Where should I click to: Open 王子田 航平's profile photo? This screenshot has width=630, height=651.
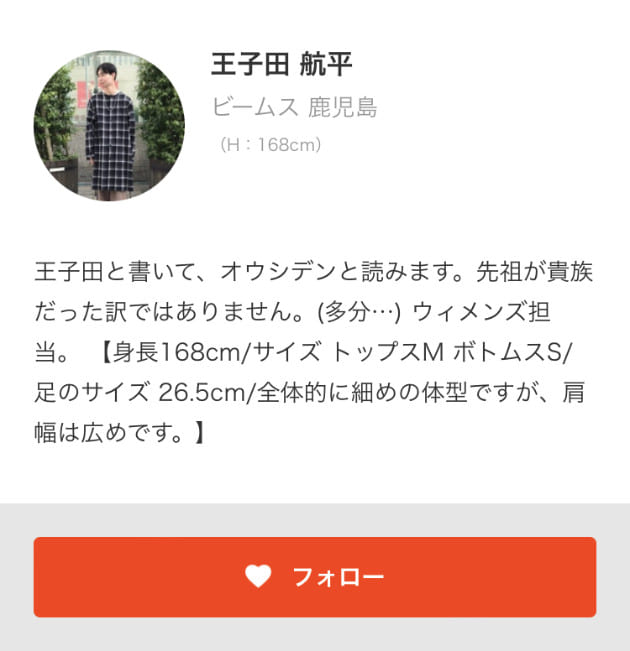point(109,125)
